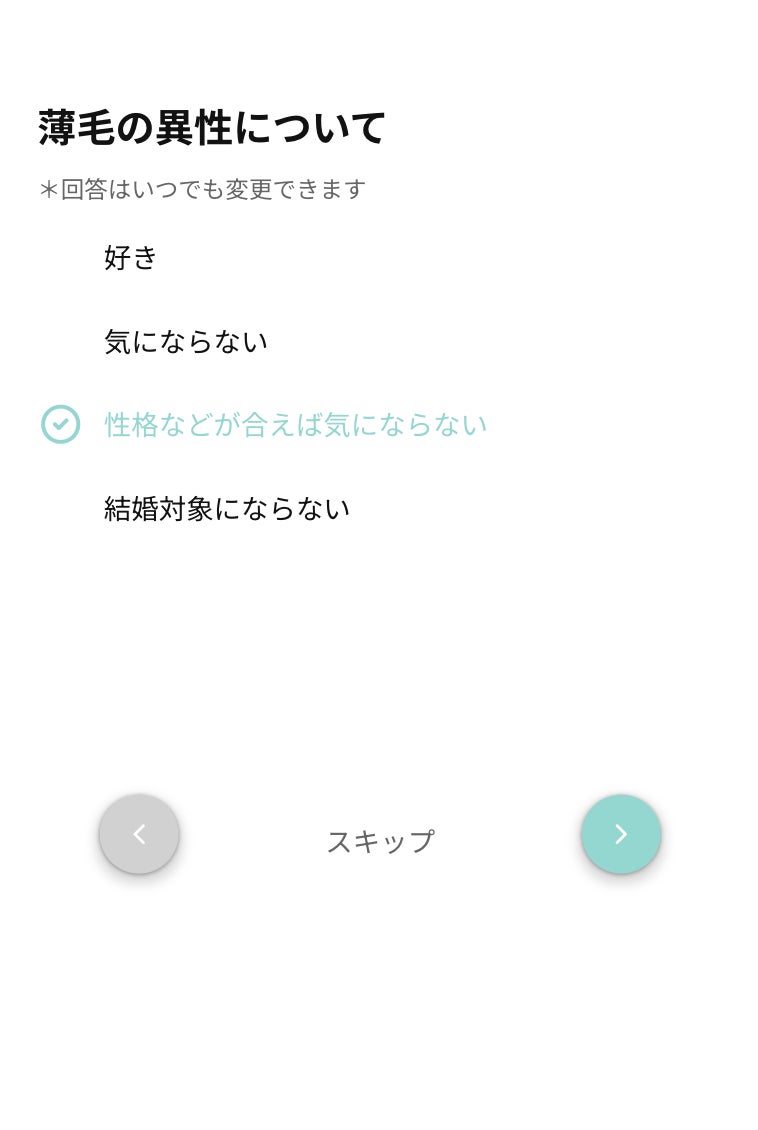The width and height of the screenshot is (758, 1130).
Task: Go back with the gray left arrow button
Action: point(139,834)
